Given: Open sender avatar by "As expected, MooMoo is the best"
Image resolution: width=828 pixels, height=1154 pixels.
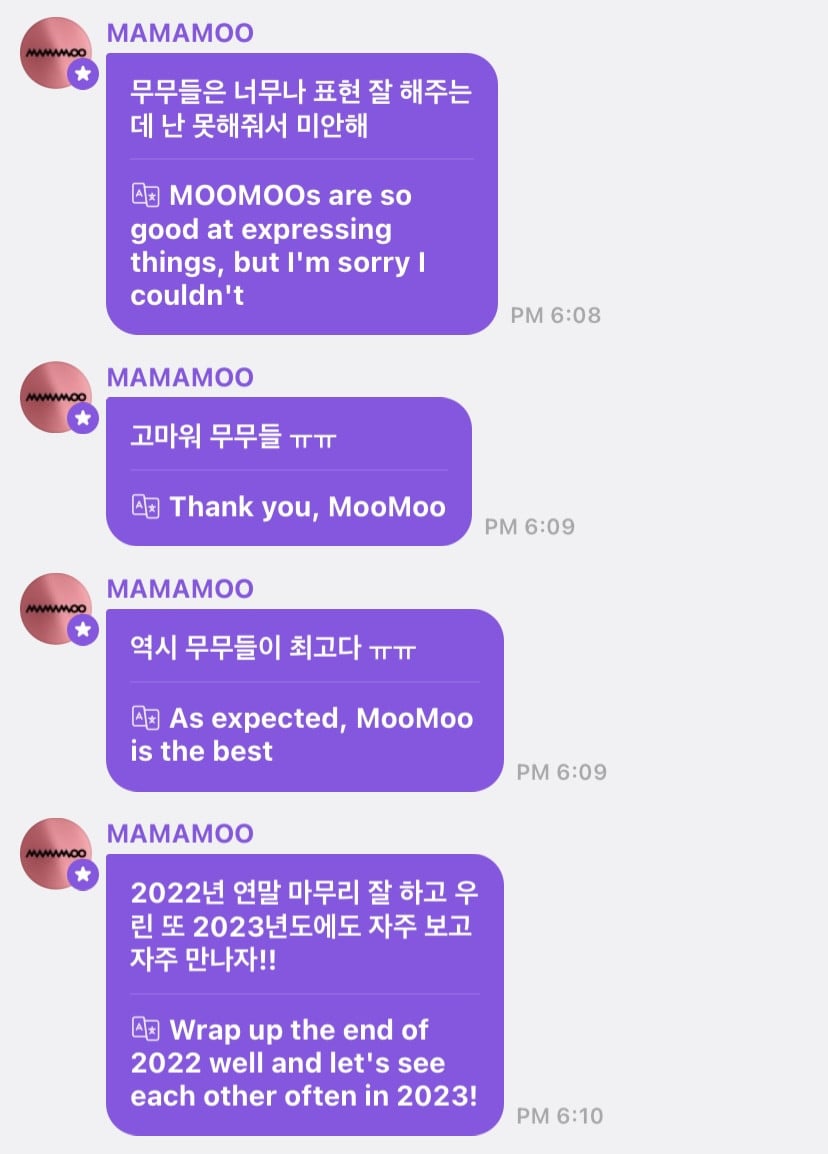Looking at the screenshot, I should pyautogui.click(x=56, y=608).
